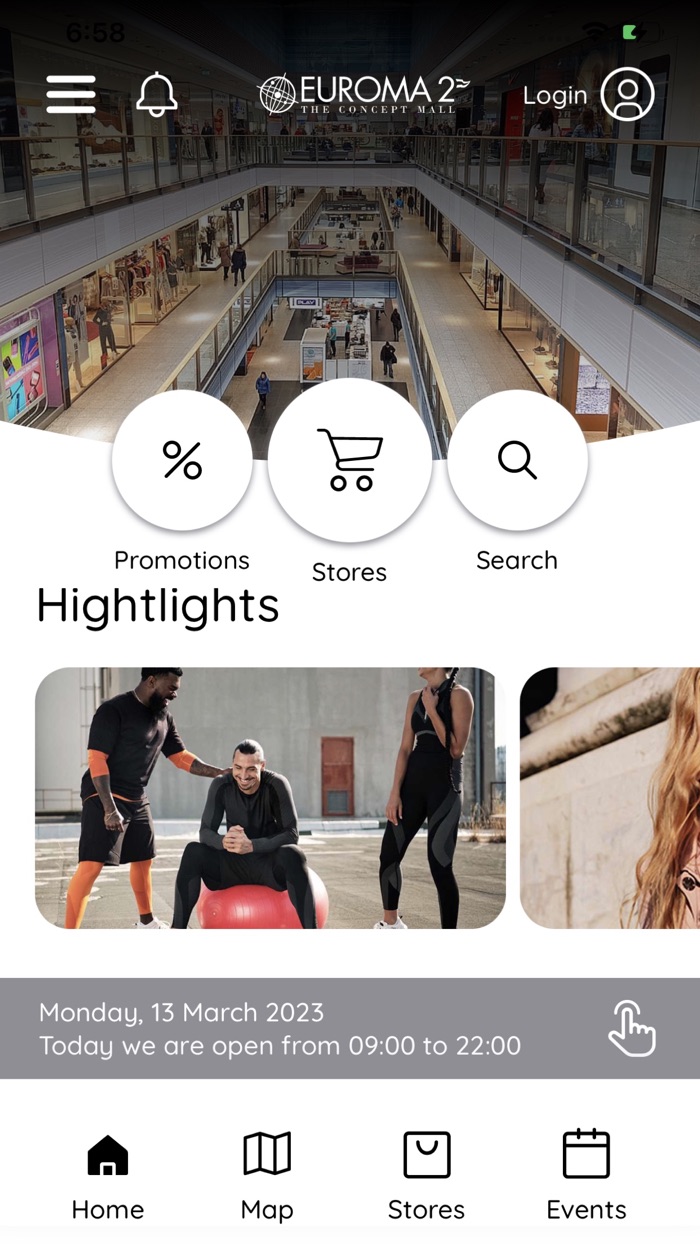Open the Search magnifier button
Image resolution: width=700 pixels, height=1244 pixels.
(517, 461)
